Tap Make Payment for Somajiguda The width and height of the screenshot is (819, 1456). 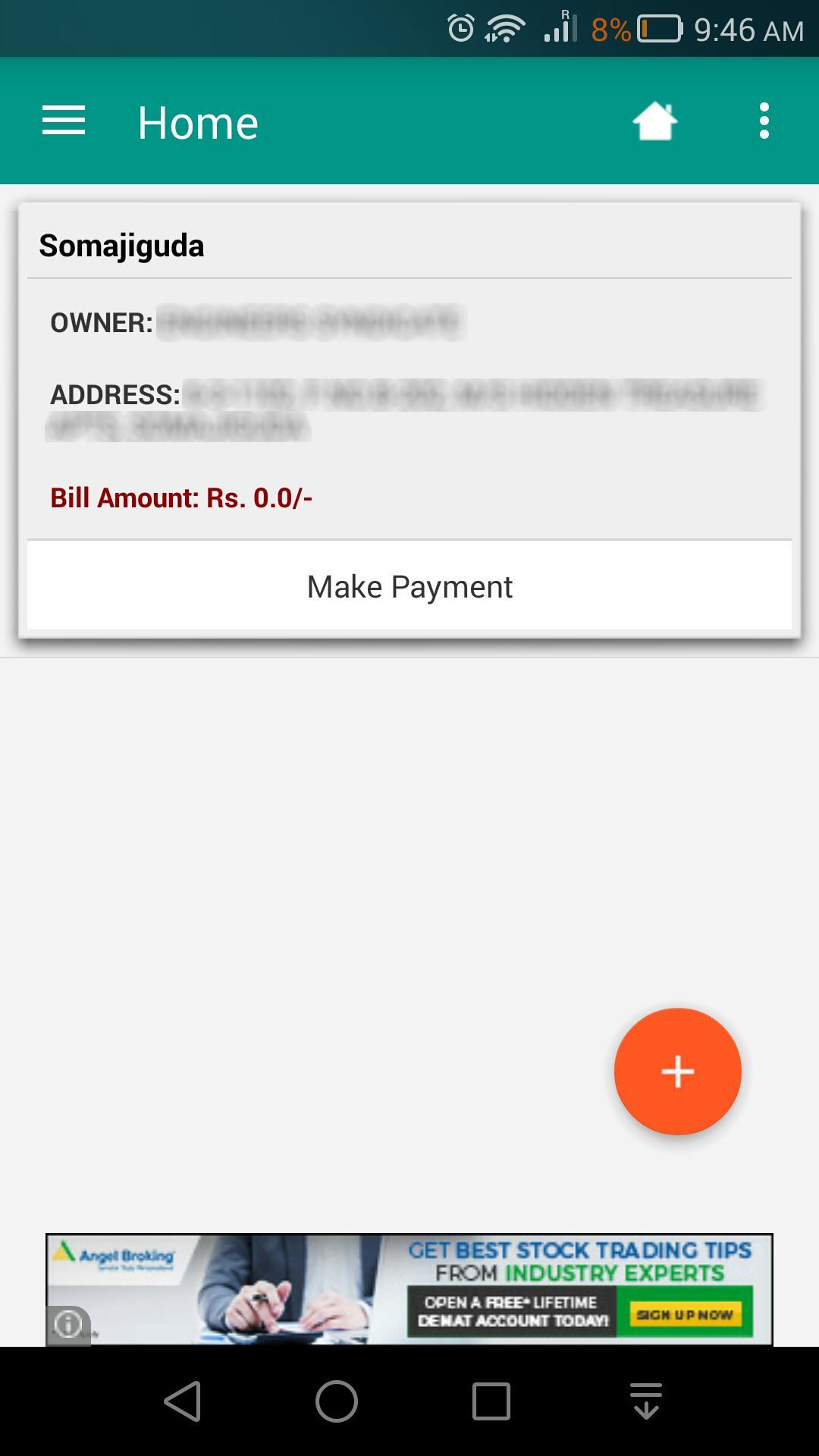point(409,586)
